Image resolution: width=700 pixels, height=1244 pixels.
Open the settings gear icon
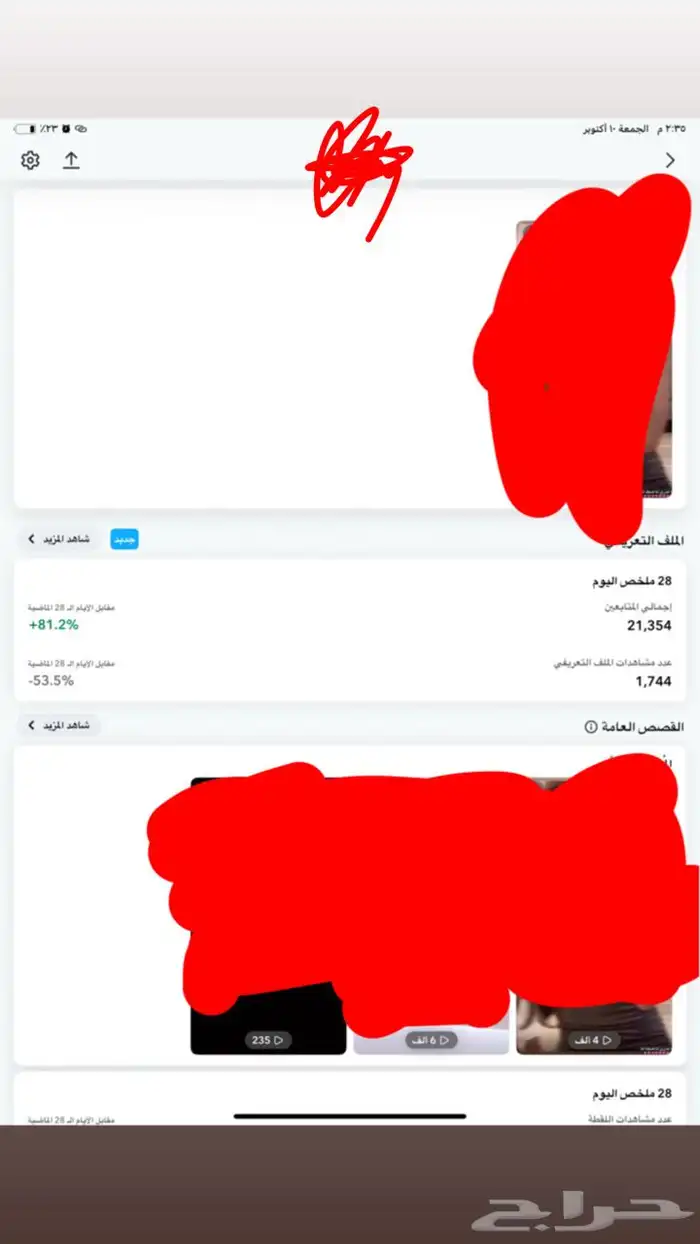pyautogui.click(x=30, y=160)
